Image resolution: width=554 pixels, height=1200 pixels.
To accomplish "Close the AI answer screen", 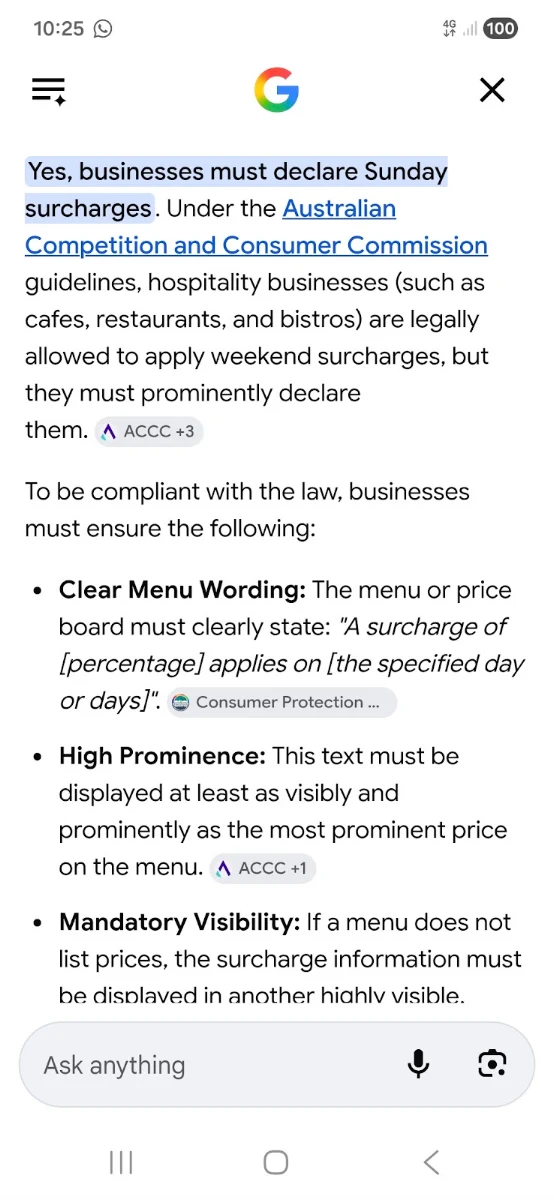I will pyautogui.click(x=492, y=91).
